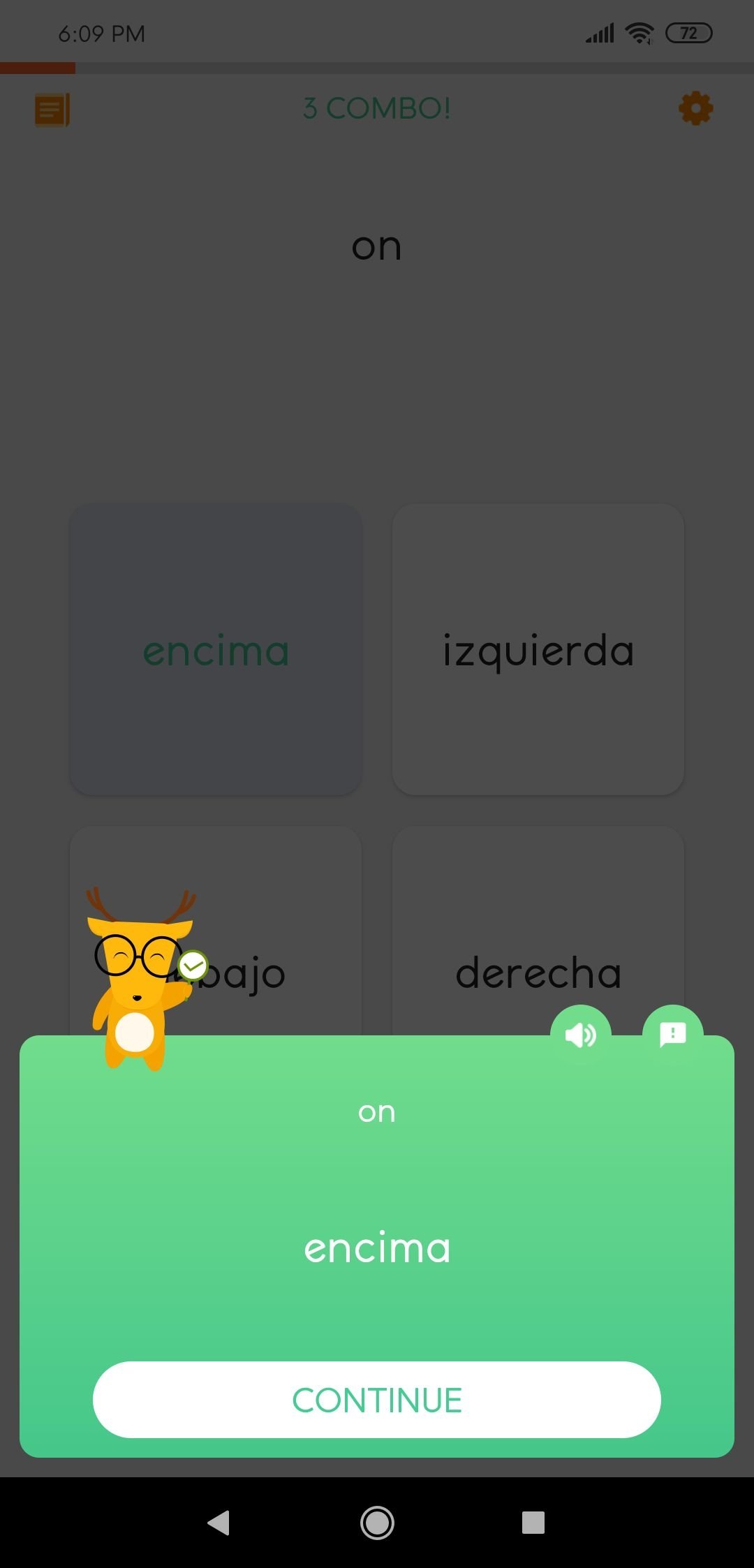Select the 'derecha' answer card

[538, 956]
